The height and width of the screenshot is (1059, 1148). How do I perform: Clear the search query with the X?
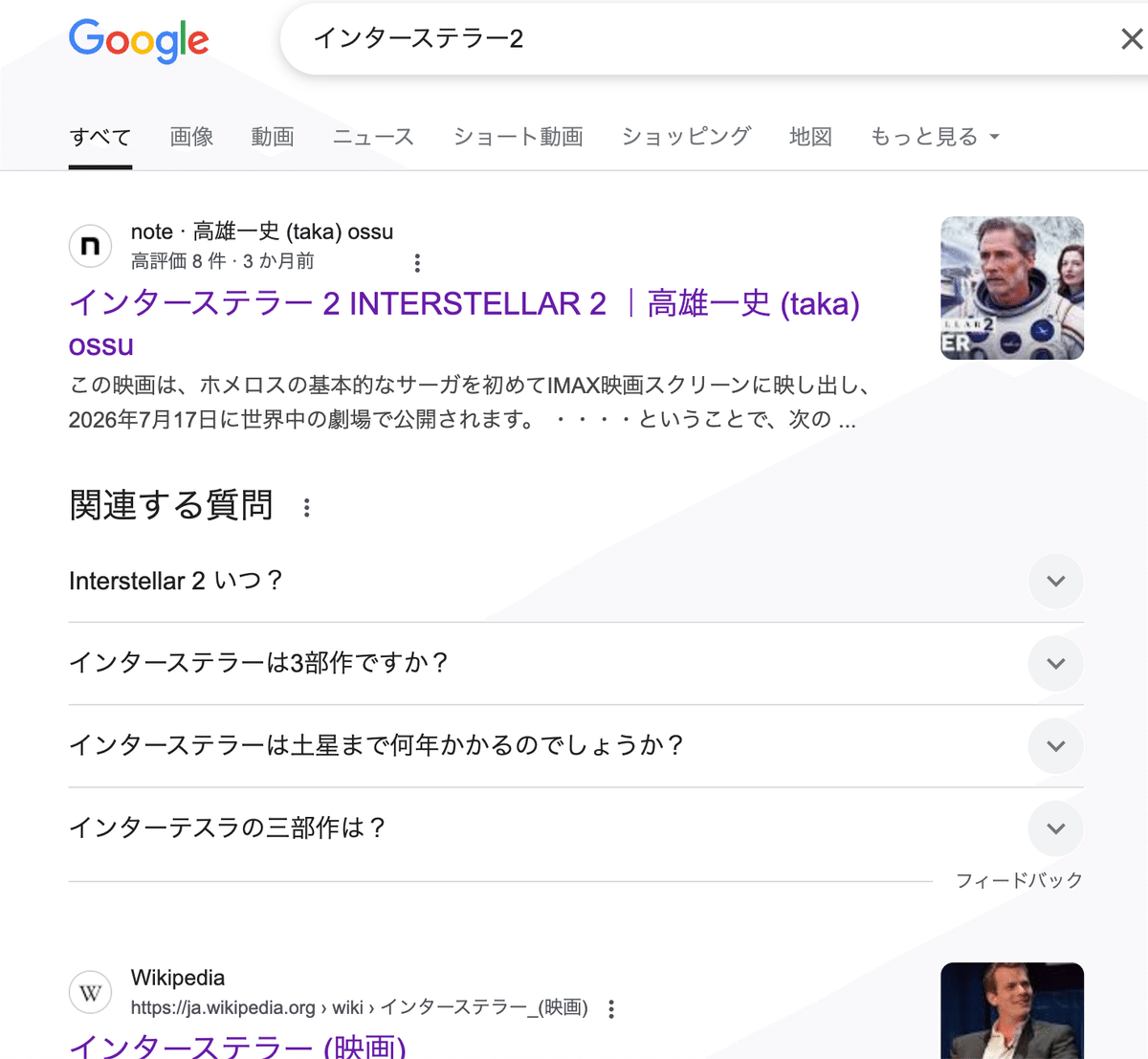click(x=1131, y=39)
